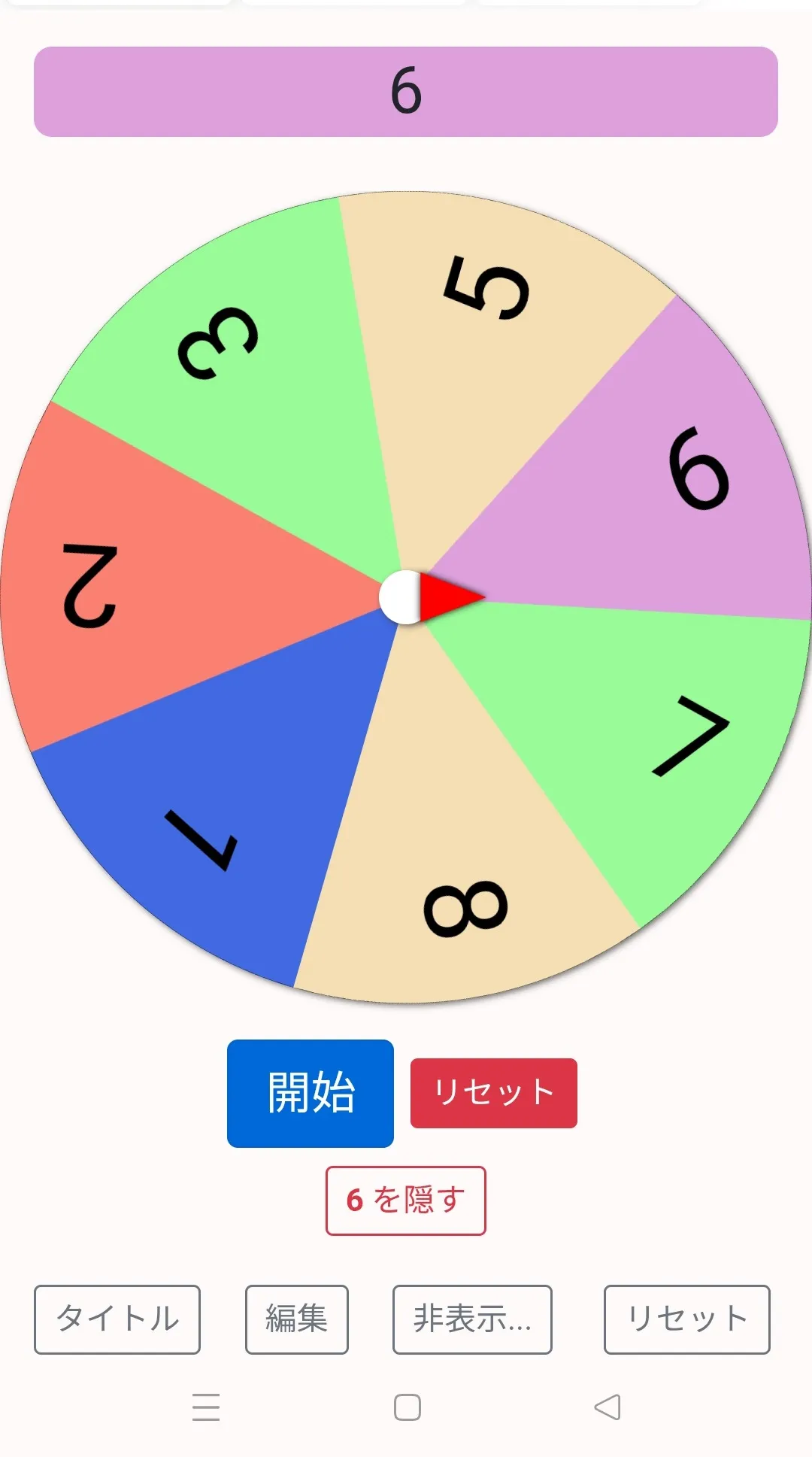Tap the red リセット button beside 開始
Viewport: 812px width, 1457px height.
[x=493, y=1093]
